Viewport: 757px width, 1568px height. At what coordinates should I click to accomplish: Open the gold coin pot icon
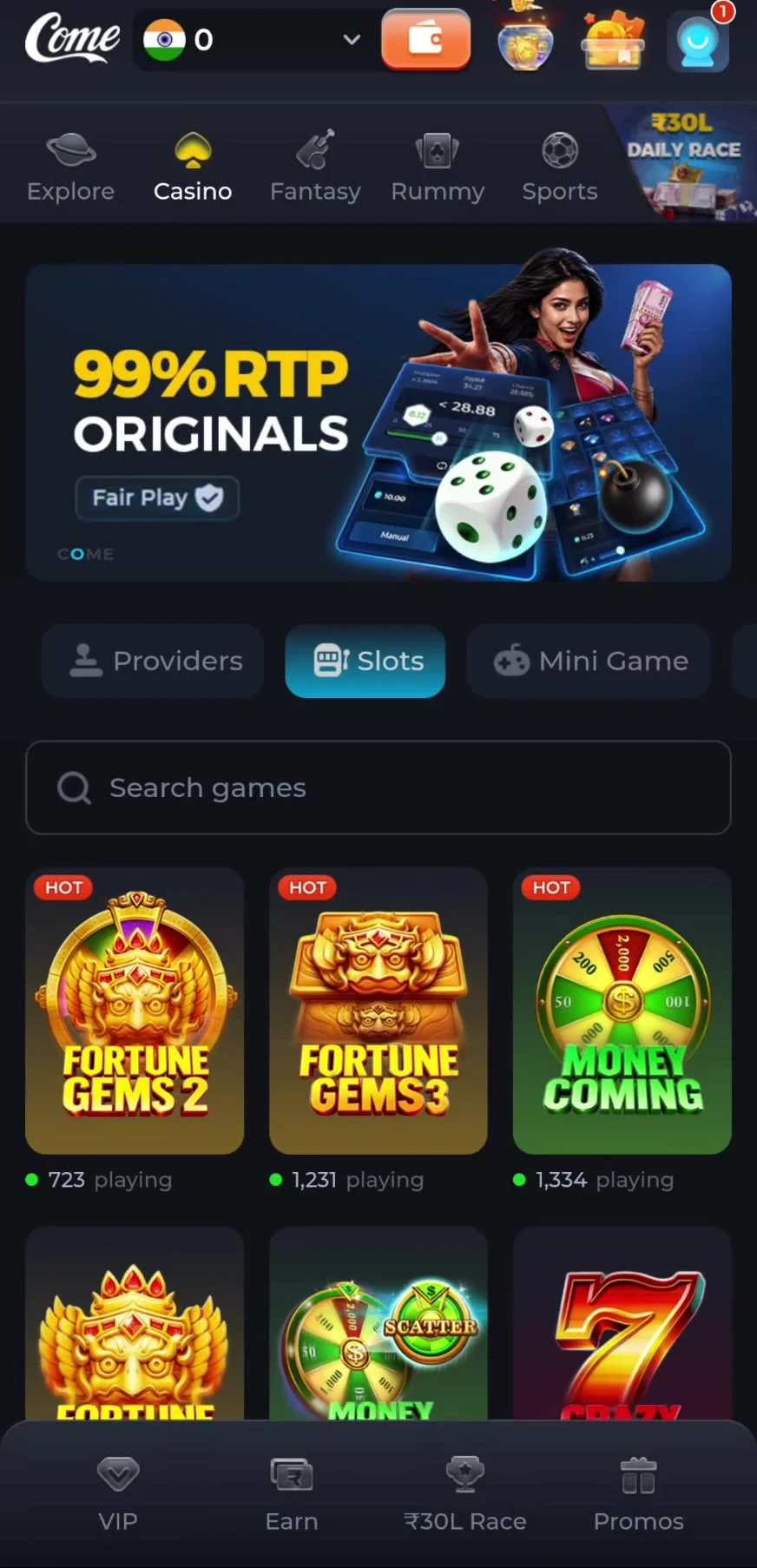click(x=524, y=40)
